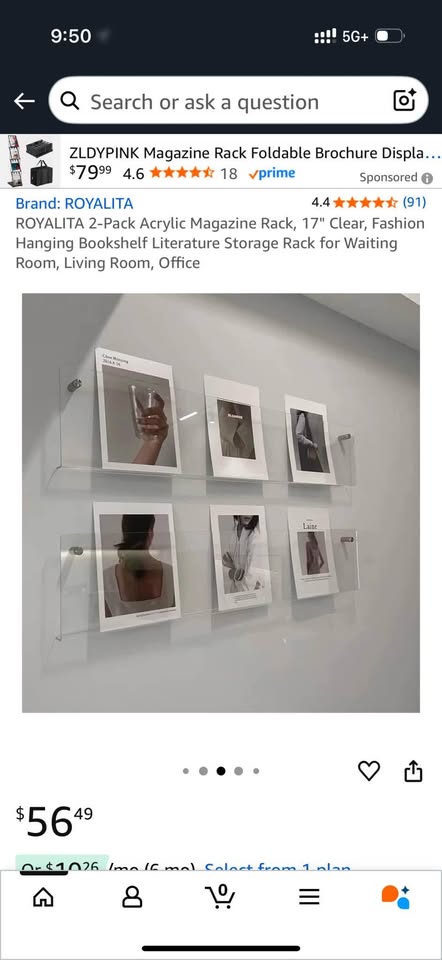The height and width of the screenshot is (960, 442).
Task: Share this product listing
Action: (x=413, y=771)
